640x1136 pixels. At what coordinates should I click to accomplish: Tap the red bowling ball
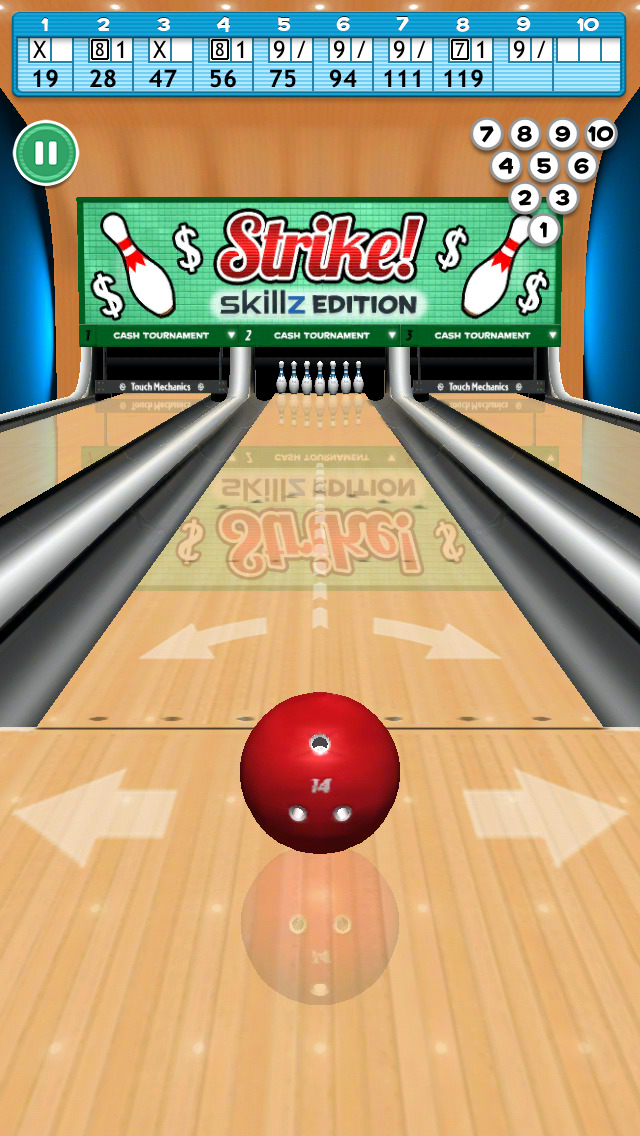(320, 772)
